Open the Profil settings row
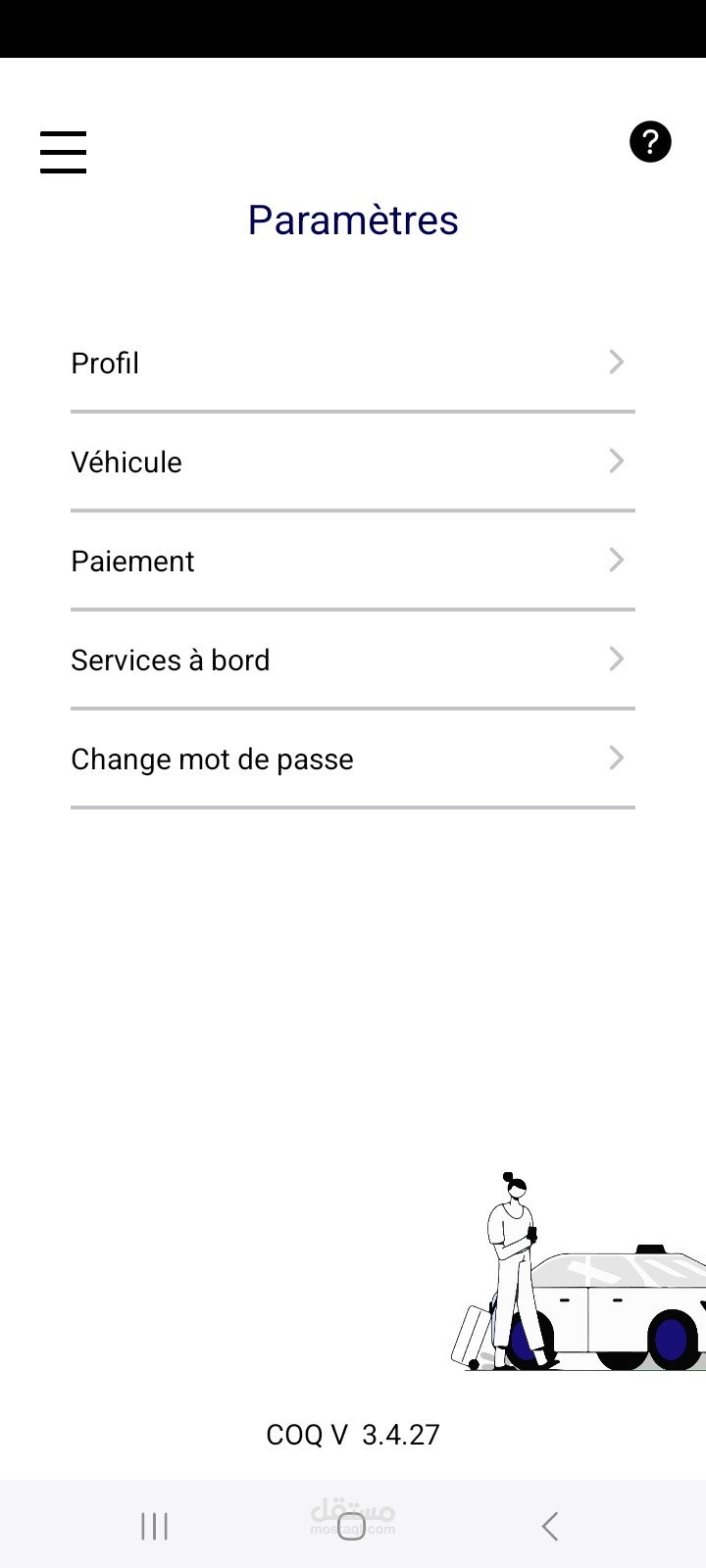The width and height of the screenshot is (706, 1568). 352,364
